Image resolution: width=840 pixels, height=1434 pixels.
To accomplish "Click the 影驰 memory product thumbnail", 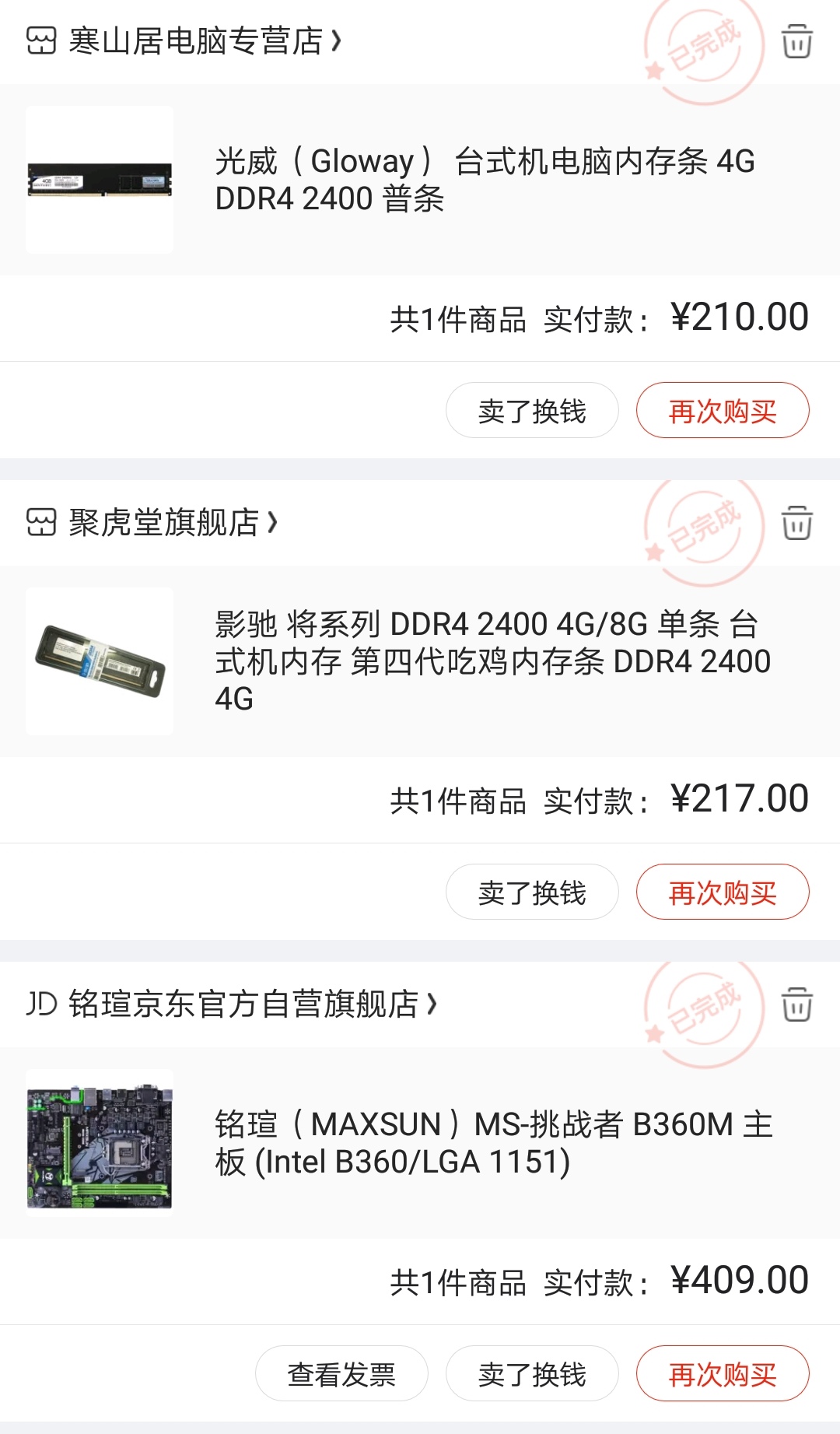I will pyautogui.click(x=100, y=661).
